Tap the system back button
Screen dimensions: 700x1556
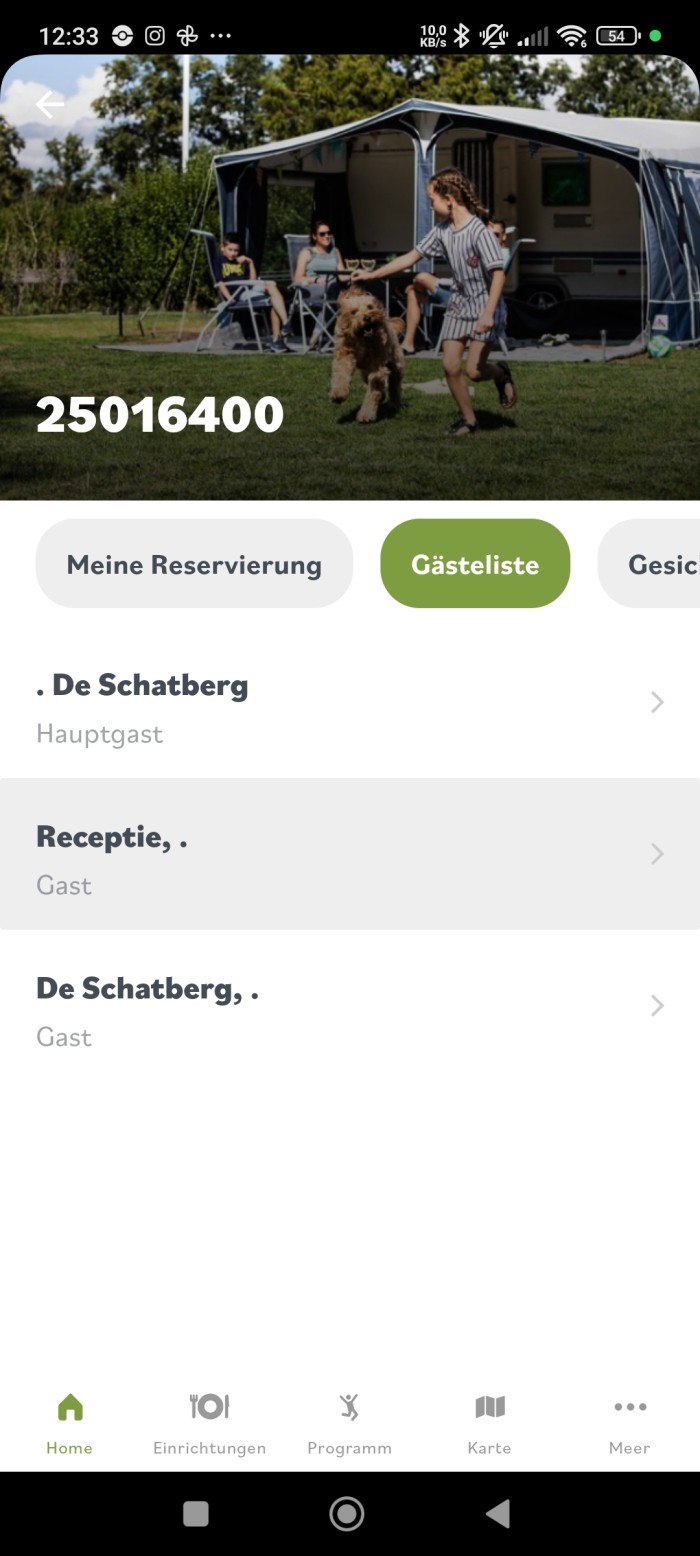497,1513
